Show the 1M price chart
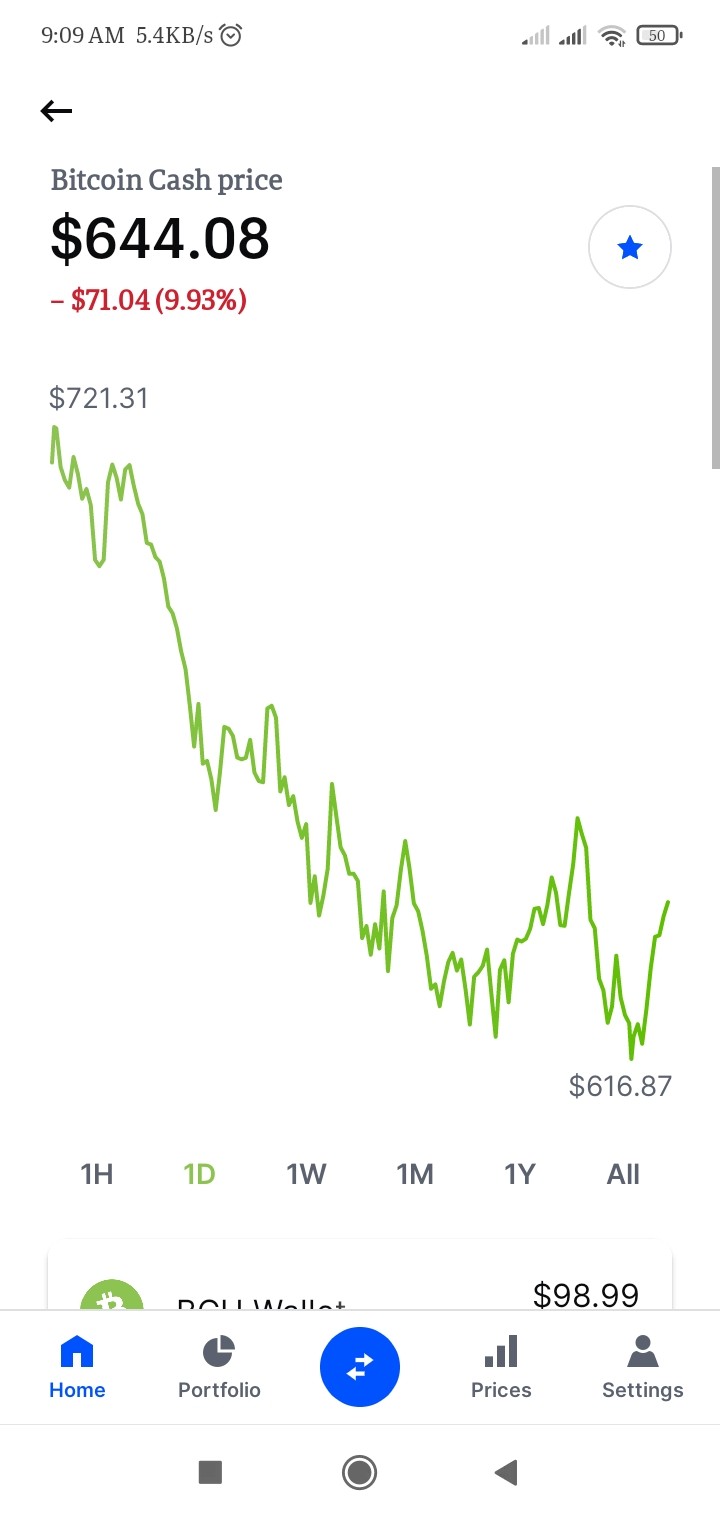Viewport: 720px width, 1520px height. [x=414, y=1174]
